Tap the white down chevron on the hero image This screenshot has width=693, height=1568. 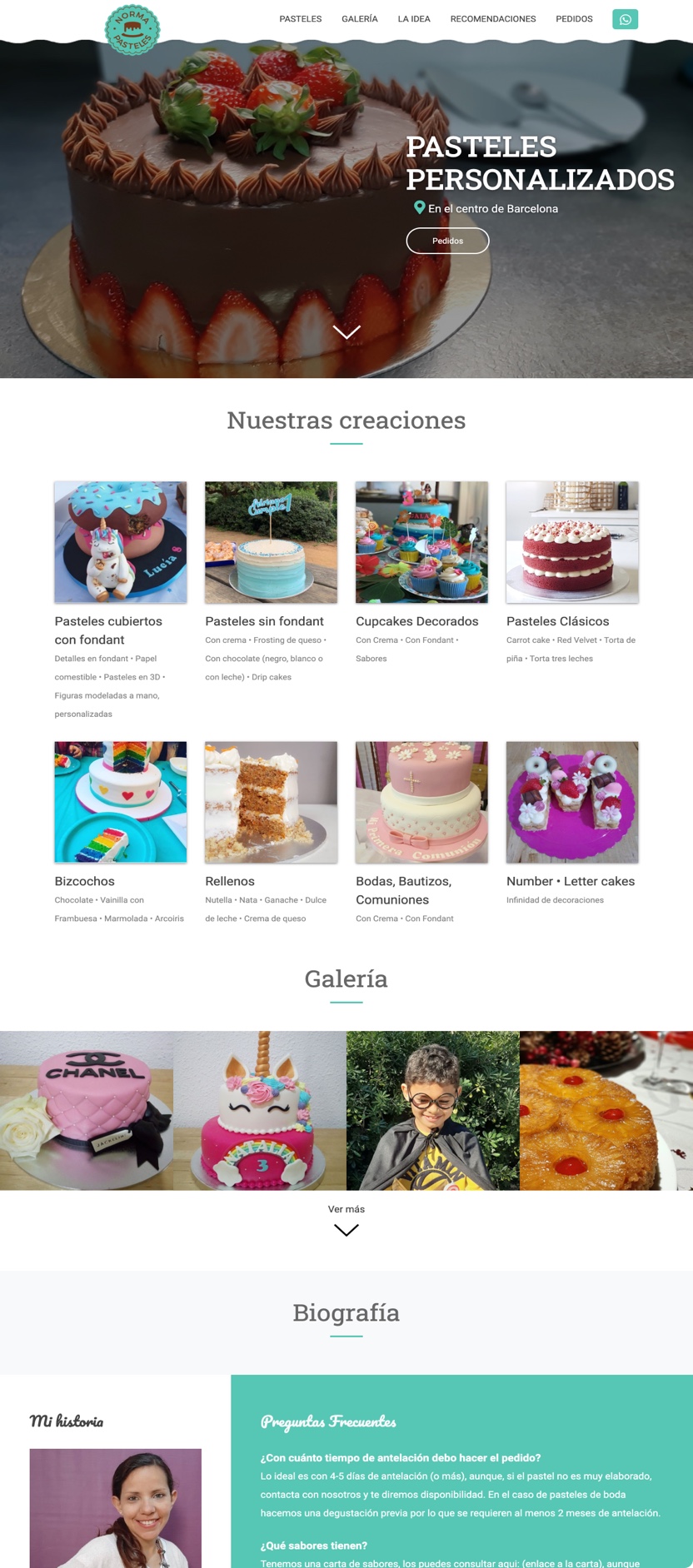(346, 331)
